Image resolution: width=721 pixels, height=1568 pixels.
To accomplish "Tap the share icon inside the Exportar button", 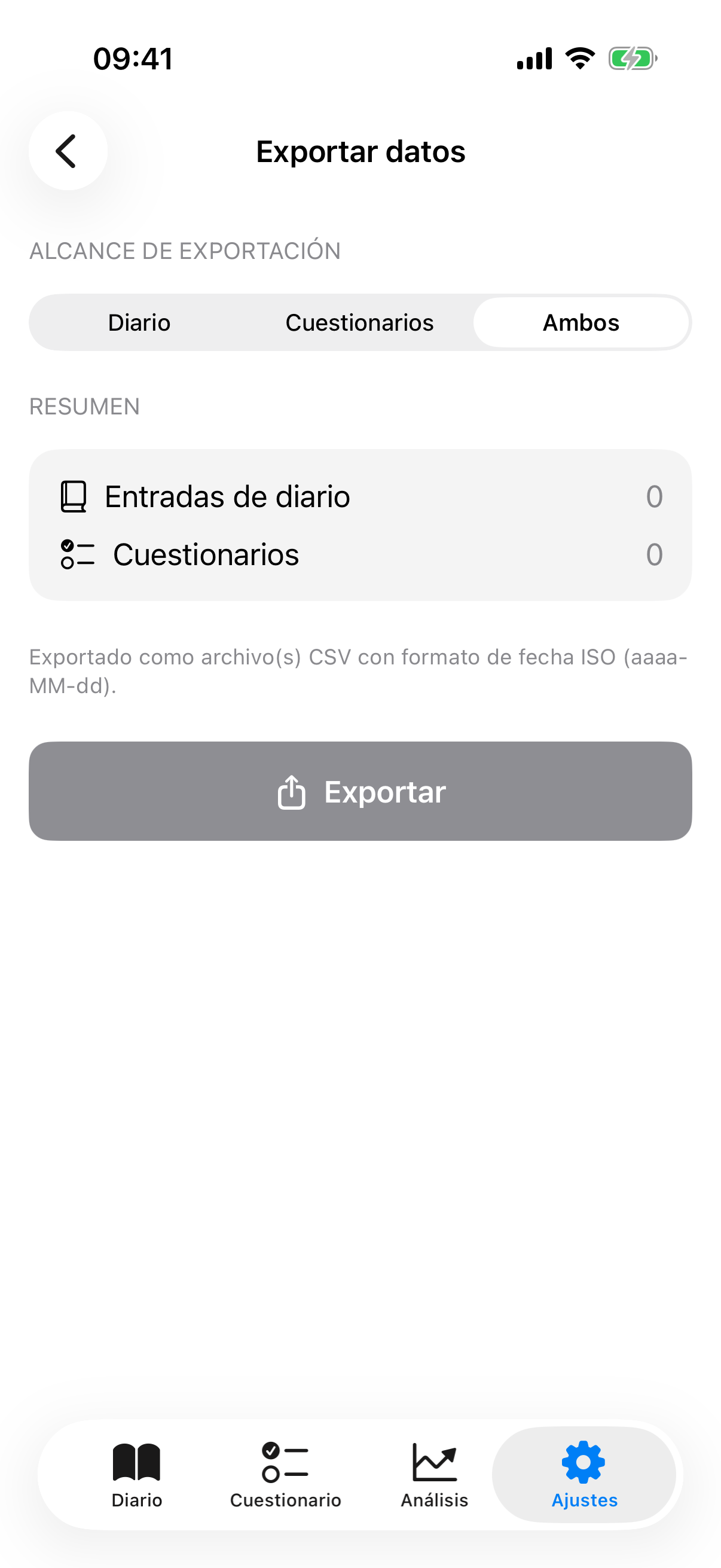I will click(291, 791).
